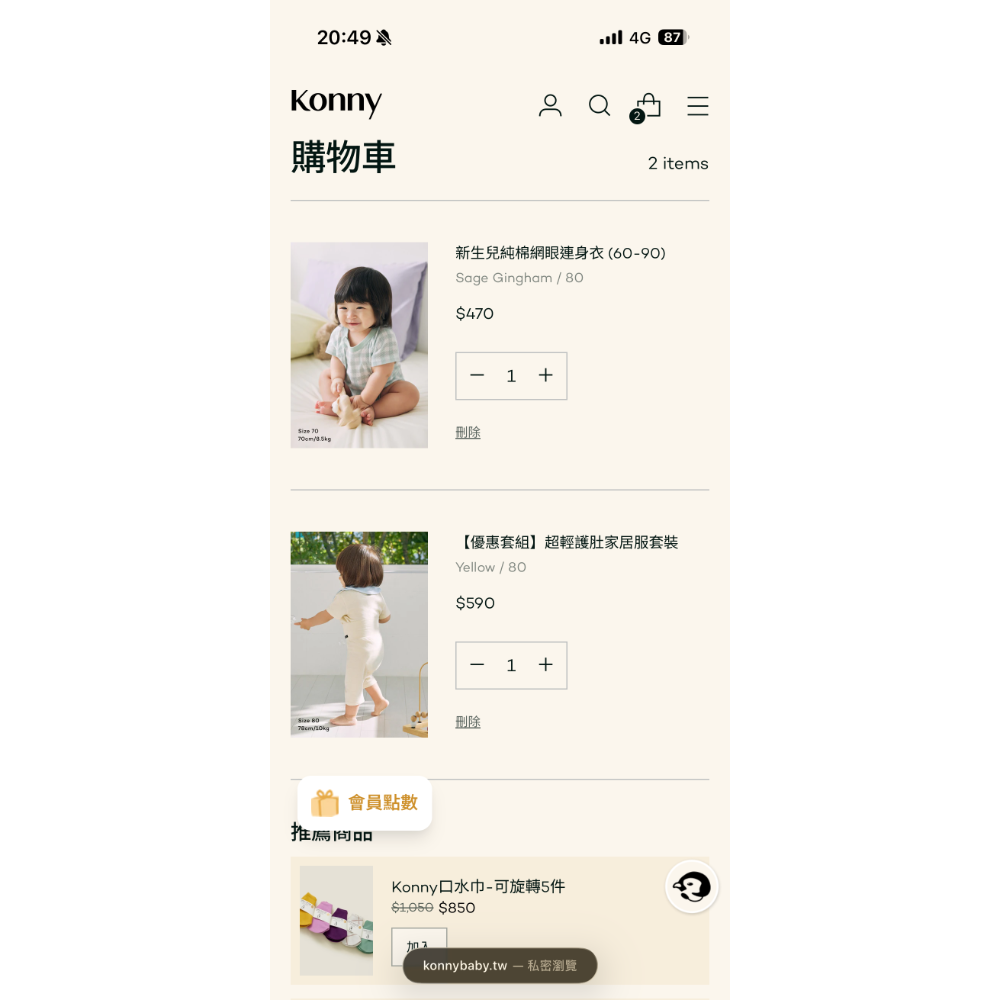Remove 超輕護肚家居服套裝 with 刪除 link
This screenshot has height=1000, width=1000.
(468, 722)
